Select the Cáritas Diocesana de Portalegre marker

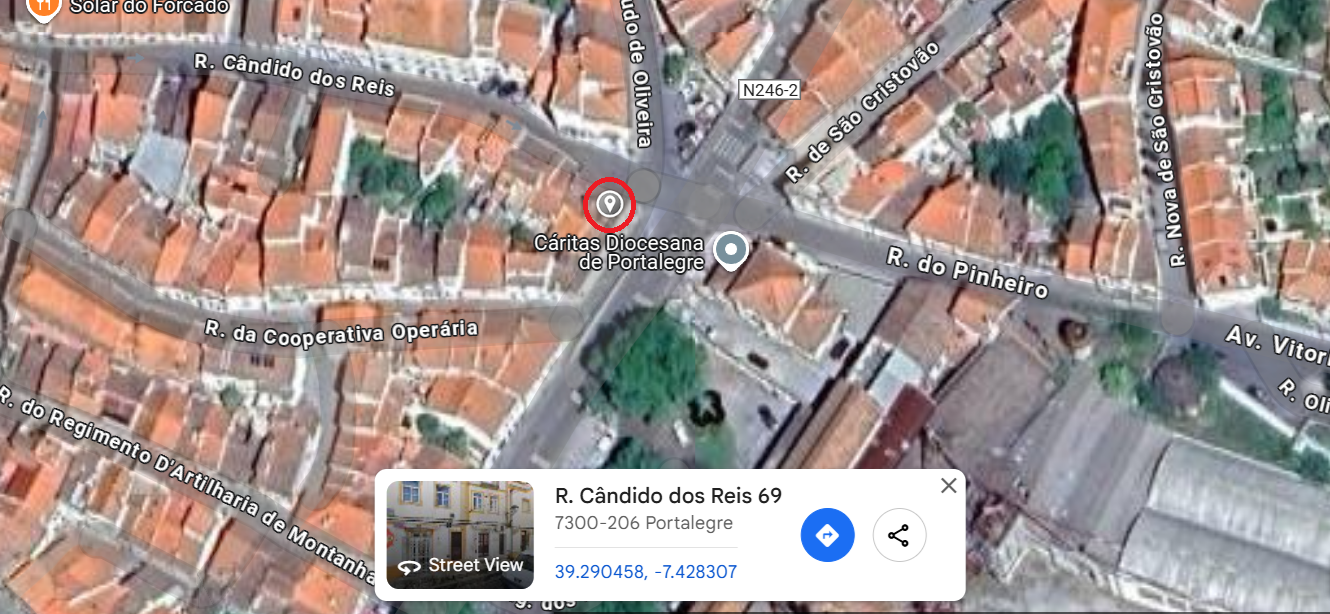(x=732, y=250)
